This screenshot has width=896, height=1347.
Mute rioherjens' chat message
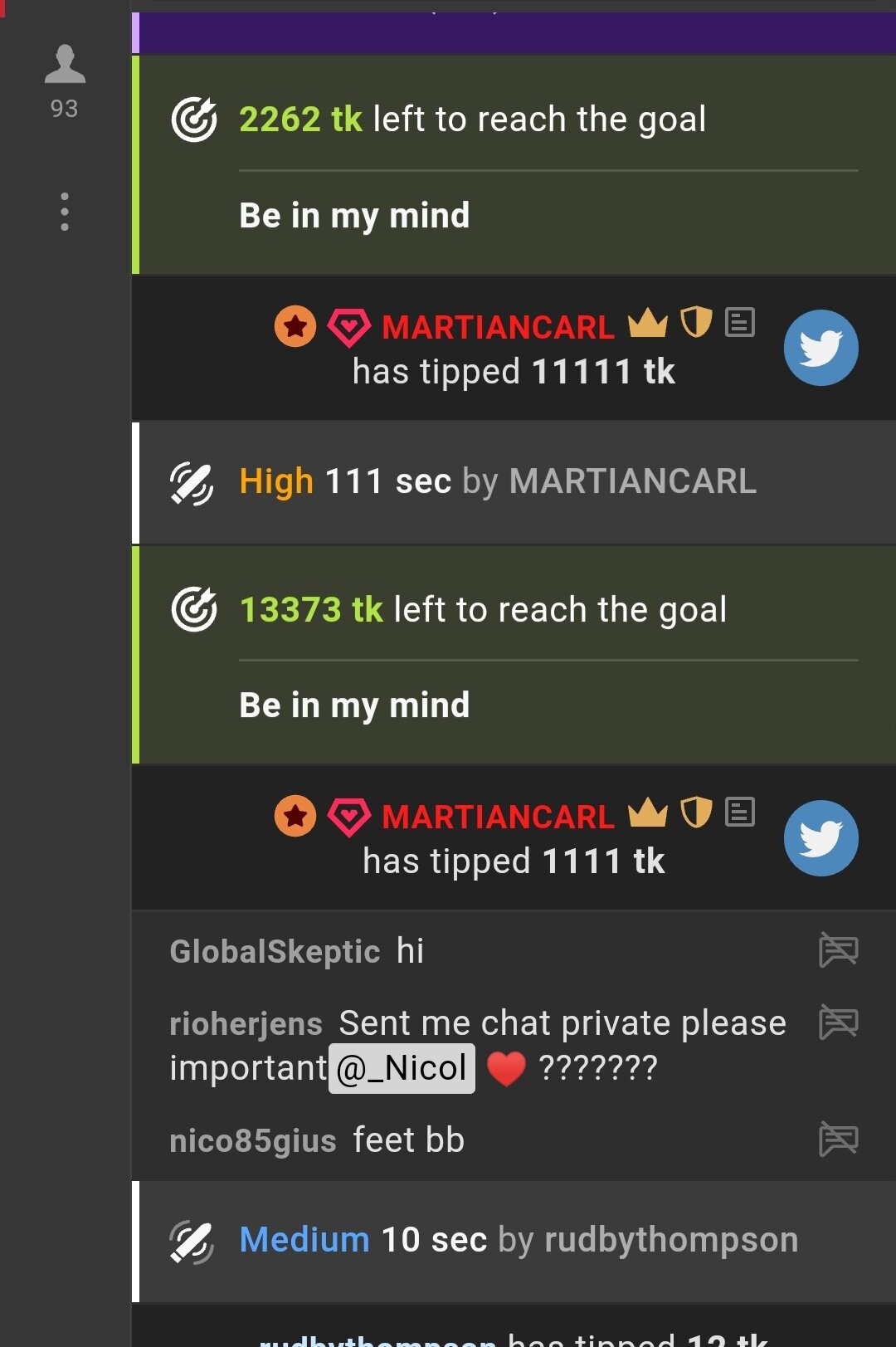[x=838, y=1022]
